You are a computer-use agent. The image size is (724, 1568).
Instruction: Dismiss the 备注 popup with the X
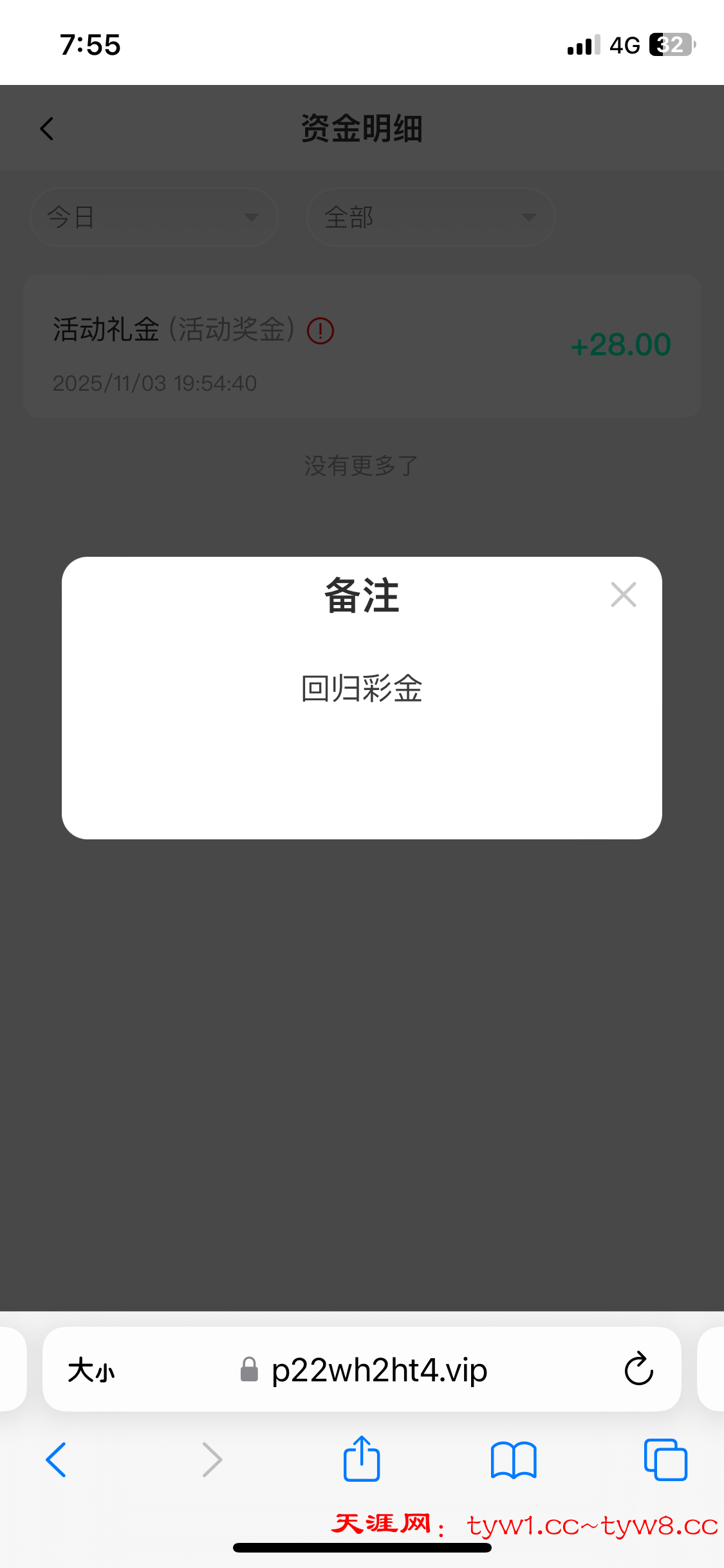click(x=622, y=595)
